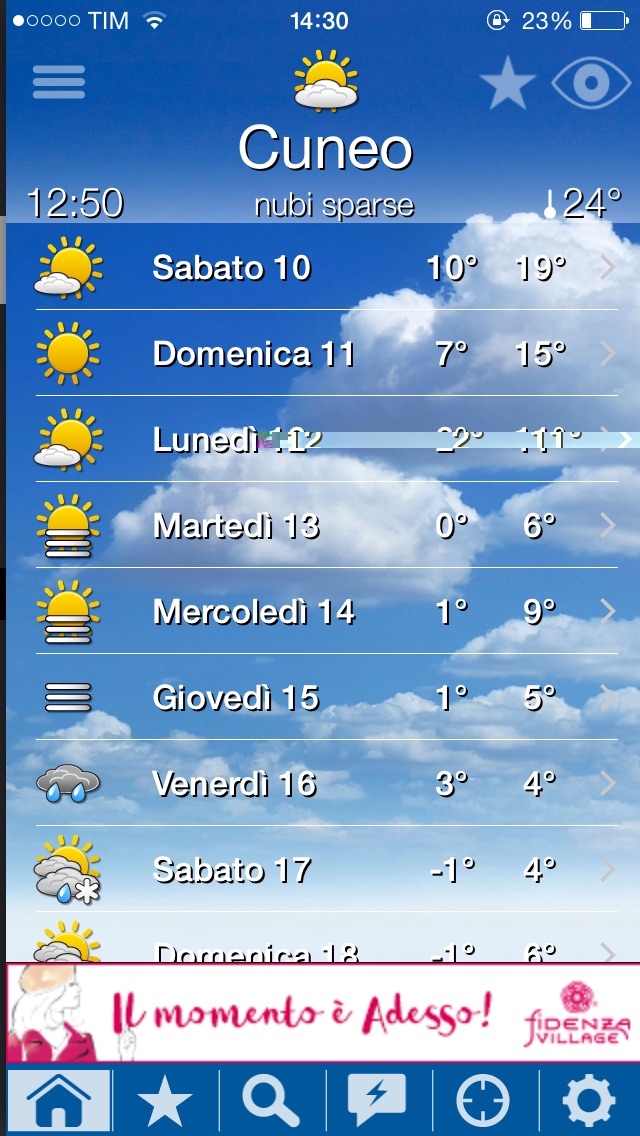Open Mercoledì 14 forecast details

tap(320, 612)
